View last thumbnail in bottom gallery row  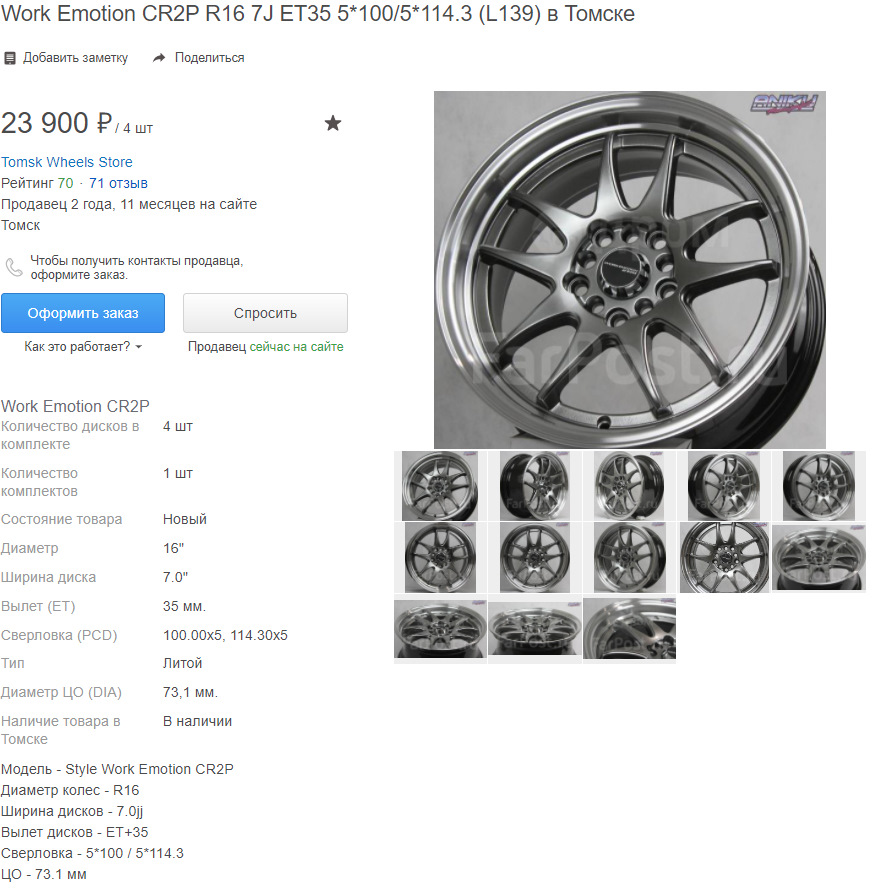tap(629, 630)
